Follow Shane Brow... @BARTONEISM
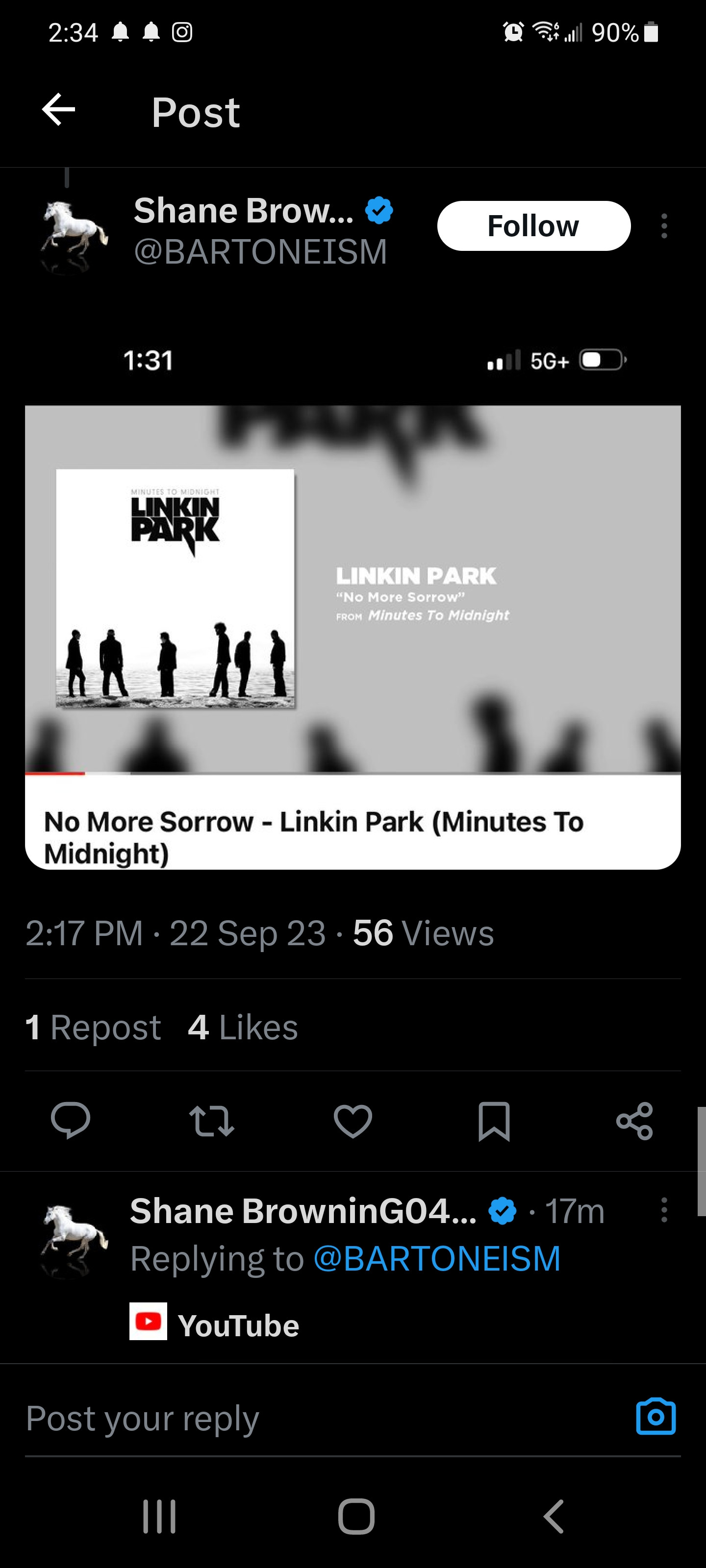Viewport: 706px width, 1568px height. [533, 226]
